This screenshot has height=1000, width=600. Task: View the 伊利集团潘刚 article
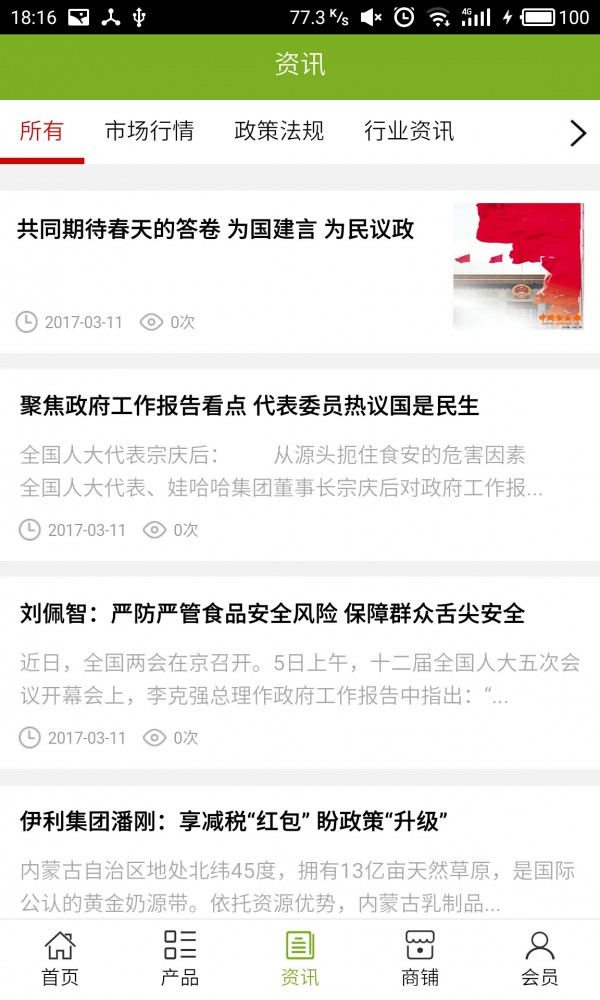233,822
